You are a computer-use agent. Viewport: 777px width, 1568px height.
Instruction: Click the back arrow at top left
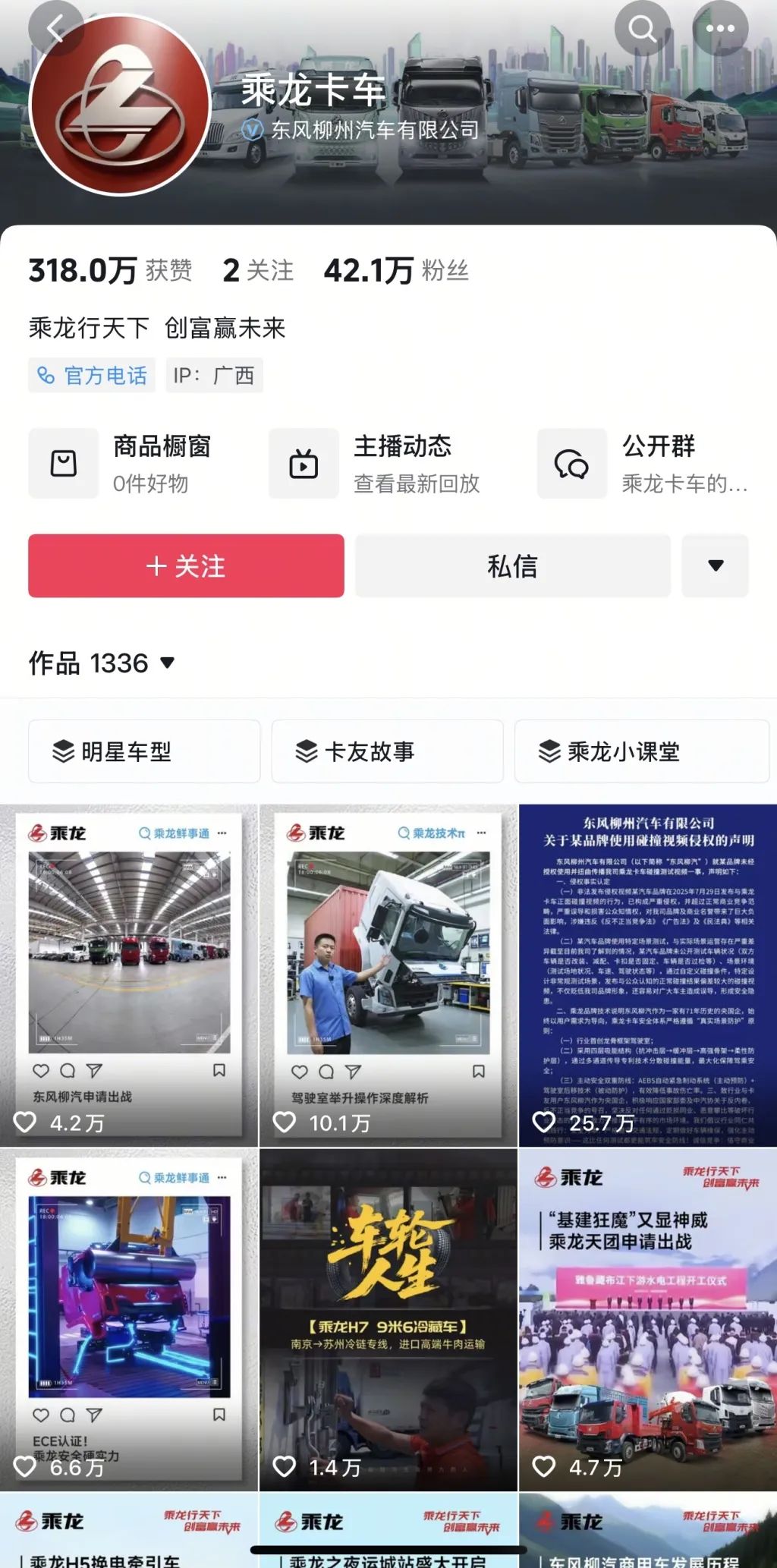[54, 29]
